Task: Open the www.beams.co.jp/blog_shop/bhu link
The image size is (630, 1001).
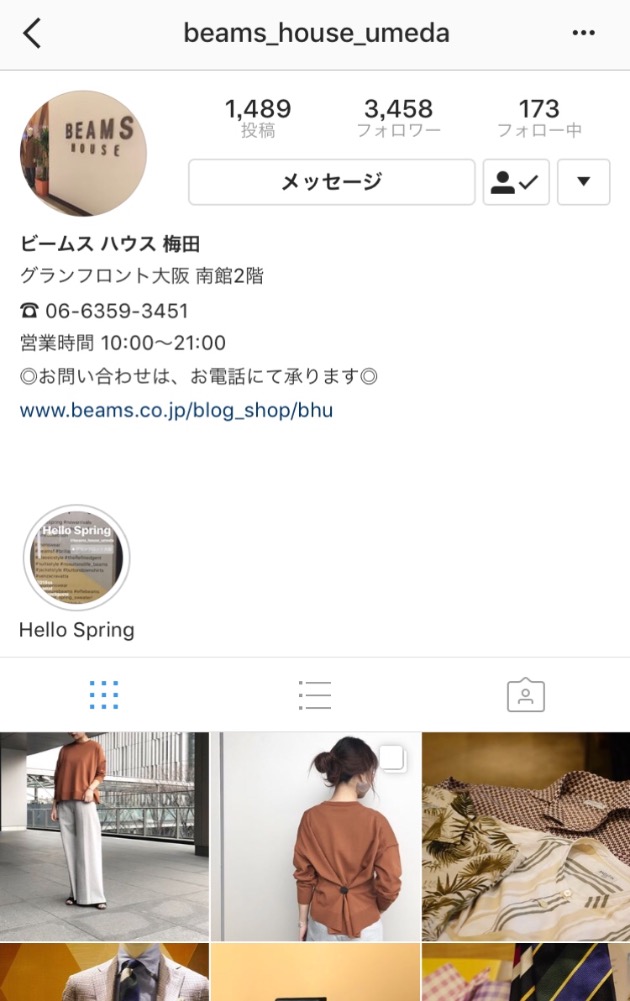Action: (x=176, y=410)
